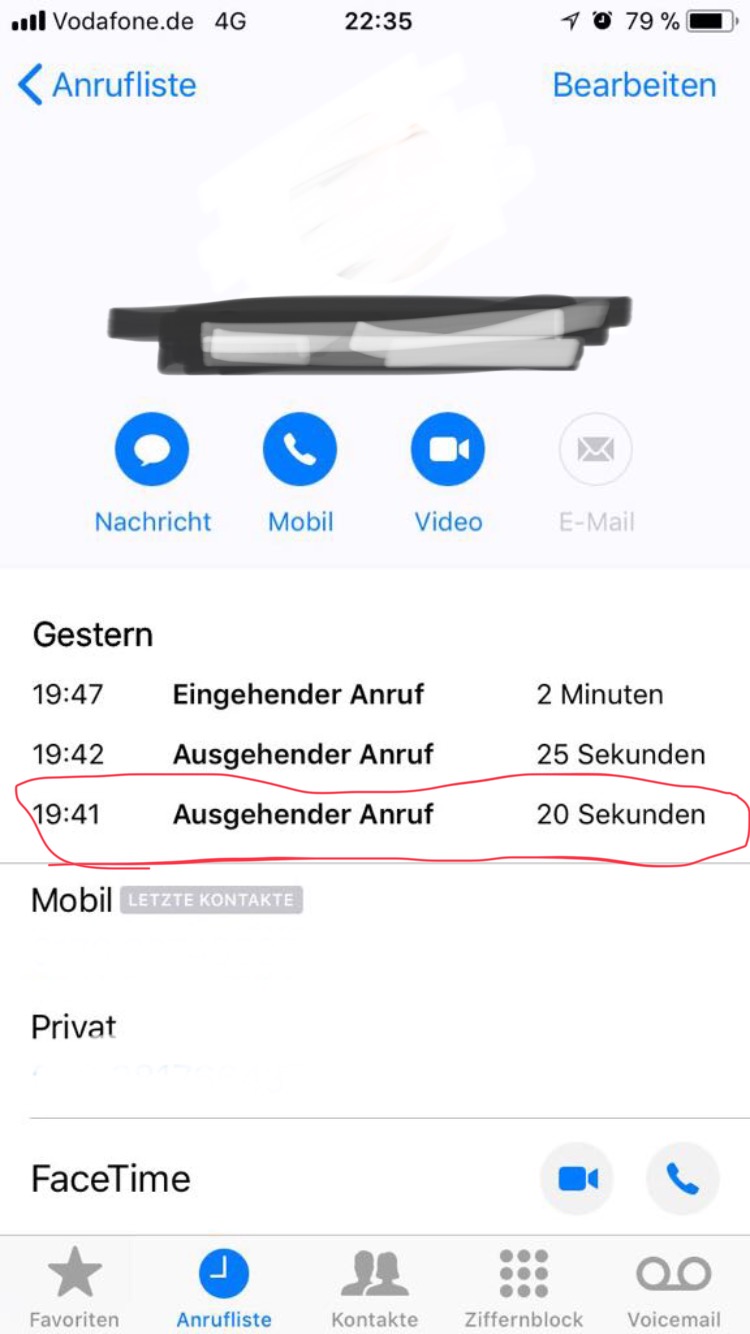Tap Bearbeiten to edit the contact
The image size is (750, 1334).
[x=634, y=86]
